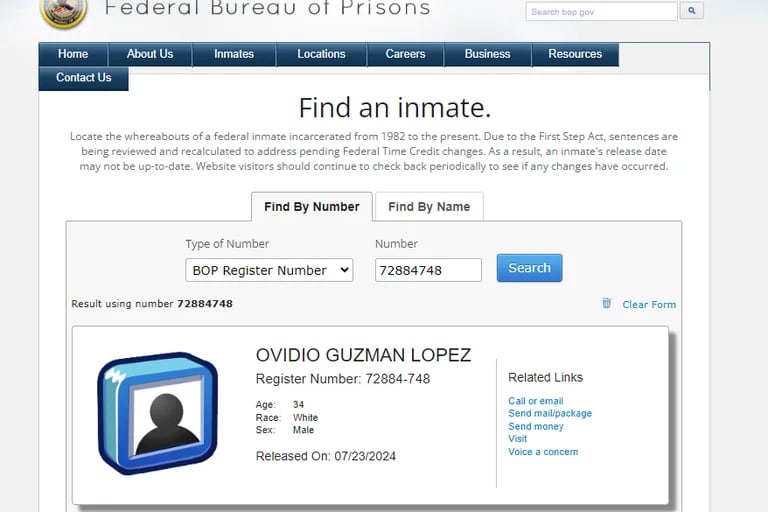Tap the blue Search button
Viewport: 768px width, 512px height.
[529, 268]
